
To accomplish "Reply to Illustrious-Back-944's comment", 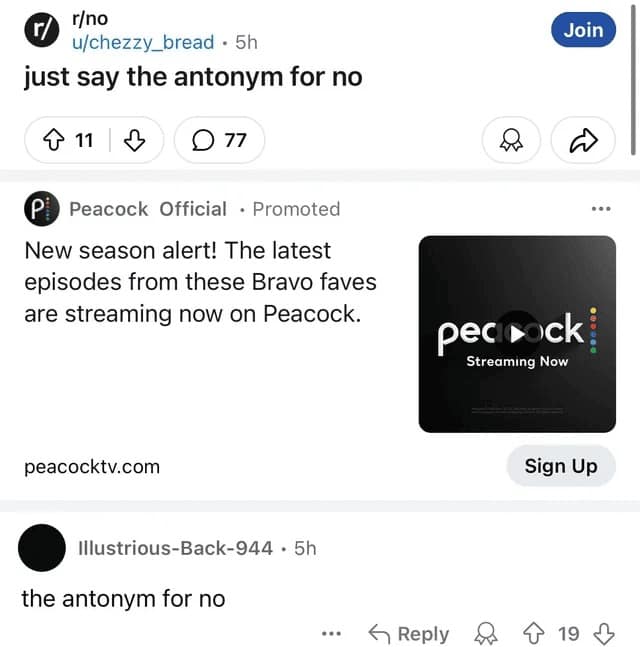I will [x=409, y=634].
